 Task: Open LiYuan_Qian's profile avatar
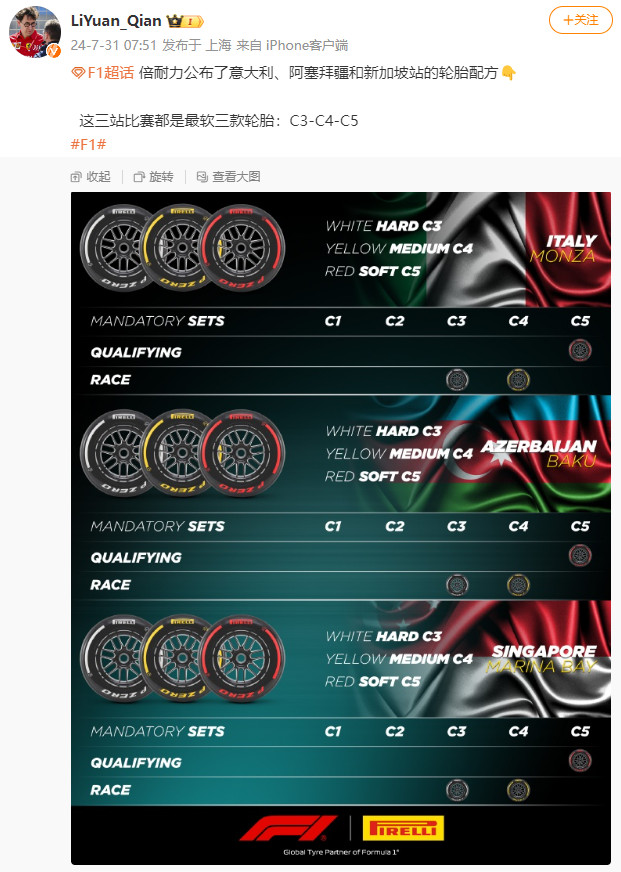tap(34, 33)
